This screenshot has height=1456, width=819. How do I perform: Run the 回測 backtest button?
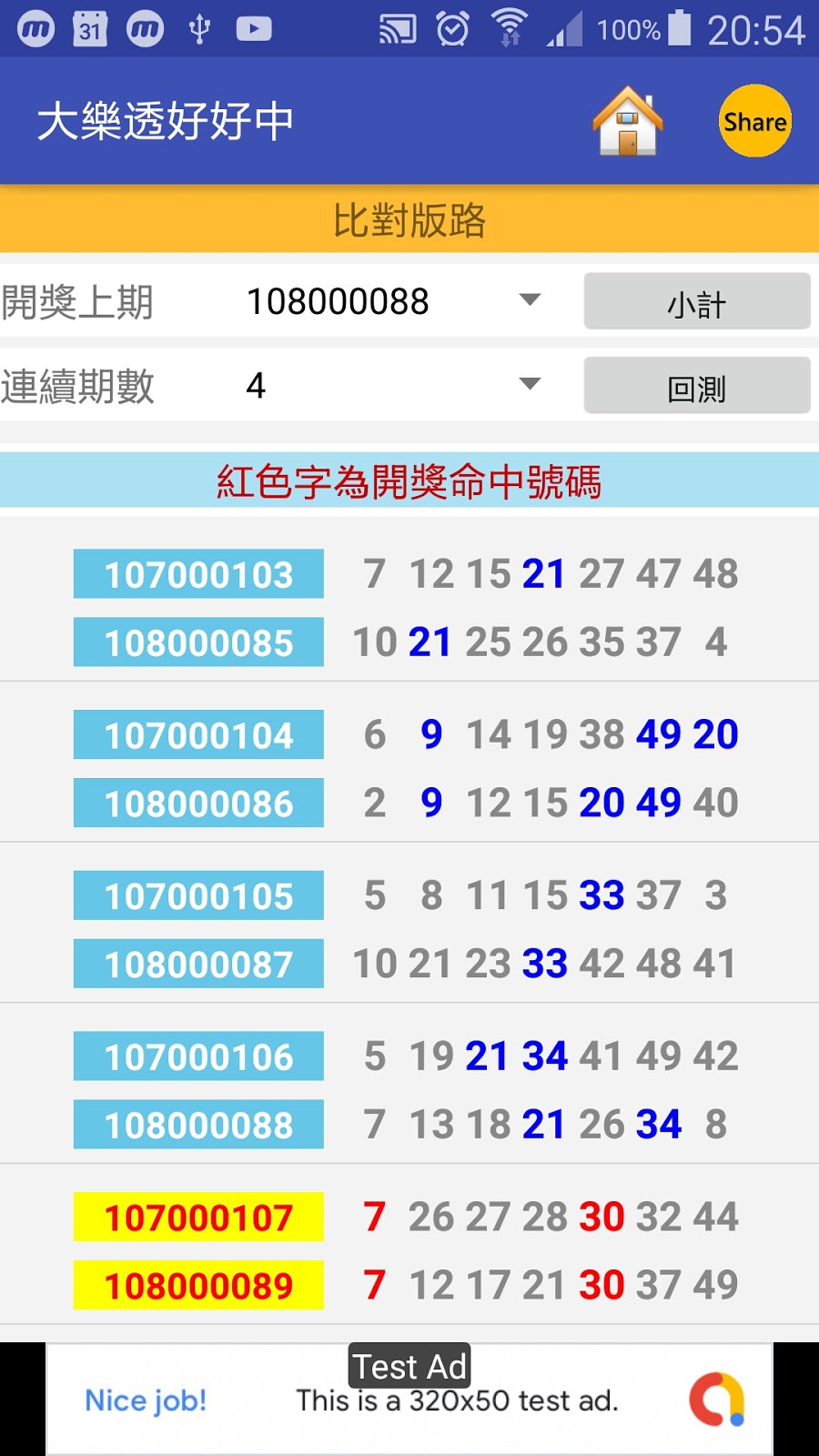[x=696, y=387]
